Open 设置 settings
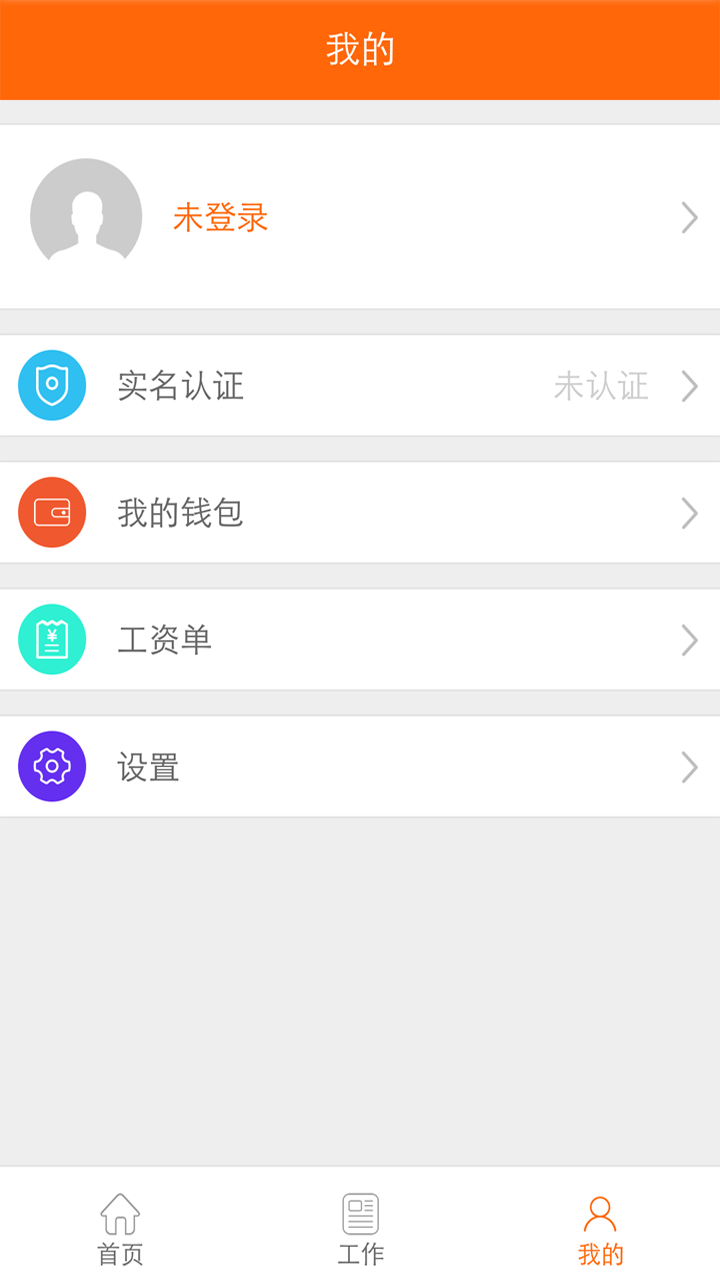 (360, 766)
